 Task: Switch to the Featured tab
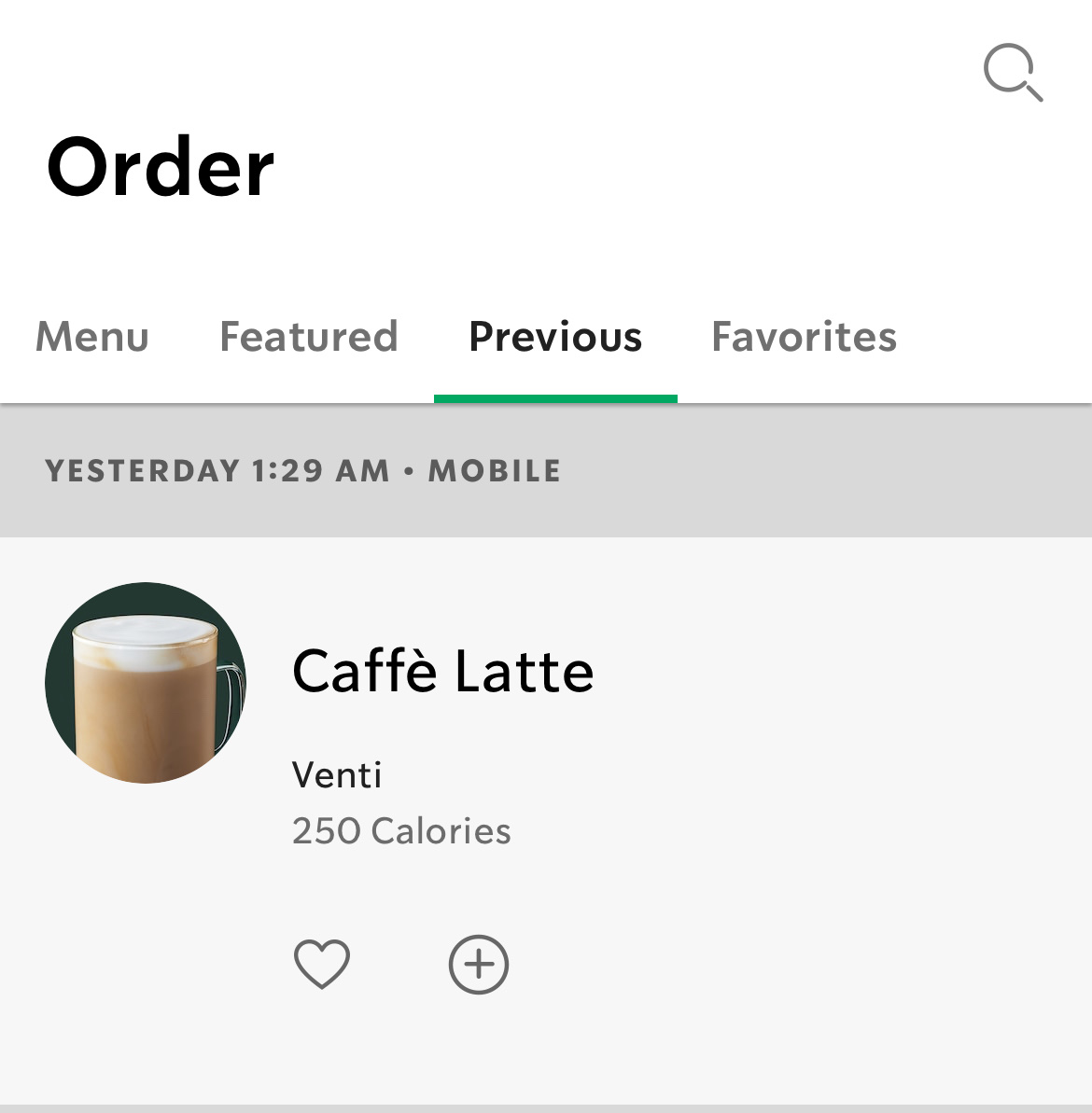click(x=309, y=337)
